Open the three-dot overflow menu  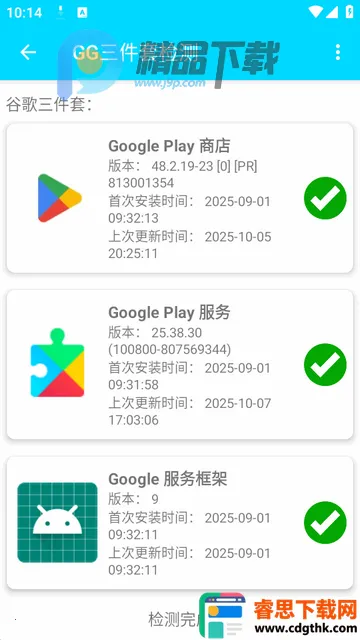338,52
